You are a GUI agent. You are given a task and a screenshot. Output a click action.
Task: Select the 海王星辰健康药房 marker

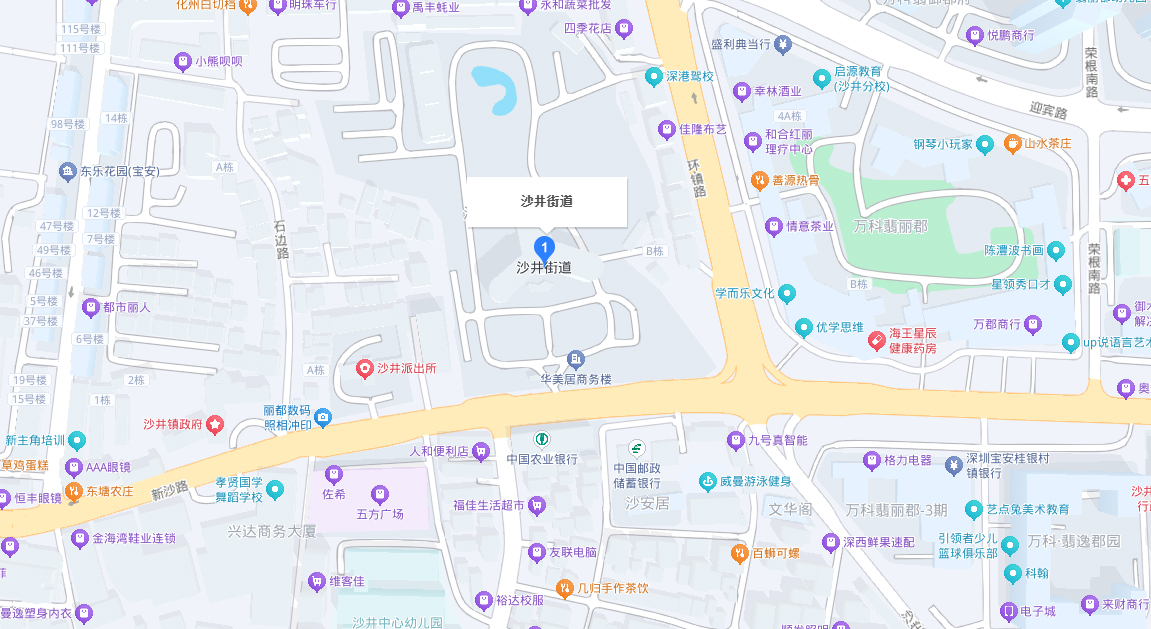876,341
